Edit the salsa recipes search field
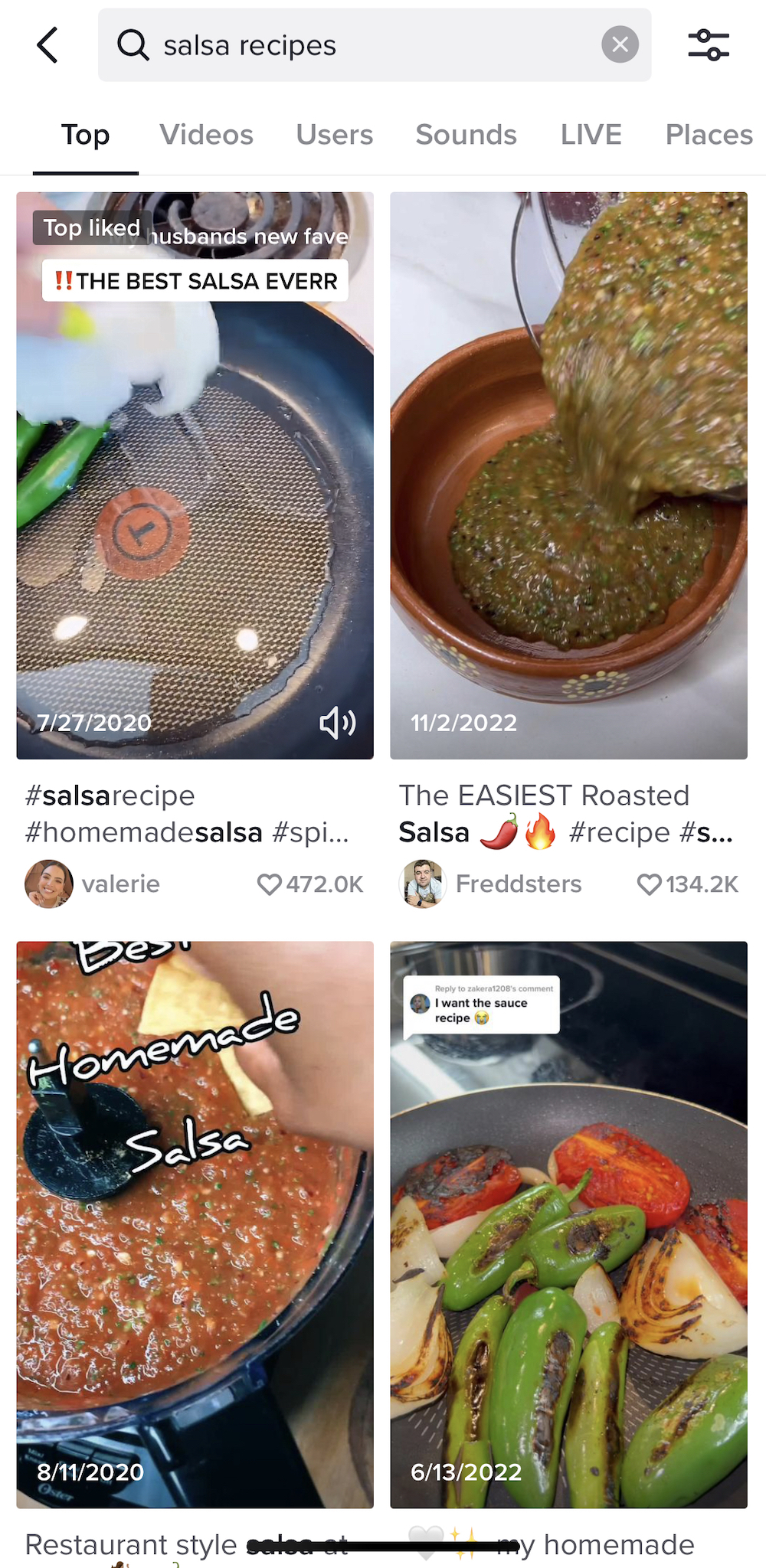This screenshot has width=766, height=1568. pos(368,45)
